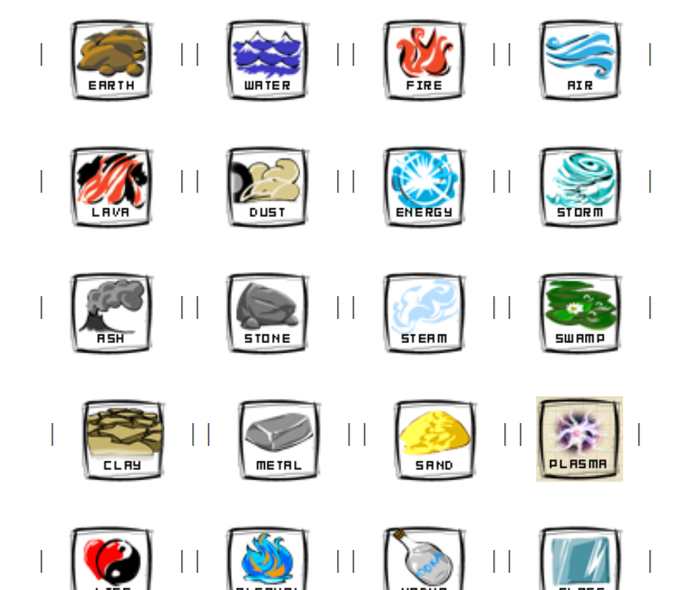This screenshot has height=590, width=700.
Task: Tap the Steam element tile
Action: coord(424,313)
